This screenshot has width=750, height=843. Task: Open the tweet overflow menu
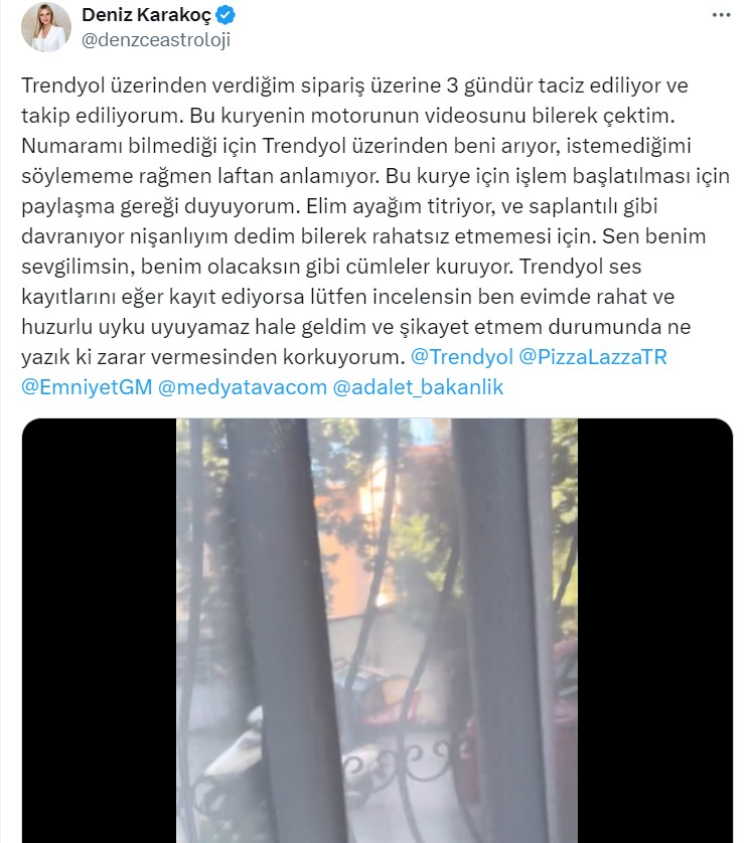(719, 17)
